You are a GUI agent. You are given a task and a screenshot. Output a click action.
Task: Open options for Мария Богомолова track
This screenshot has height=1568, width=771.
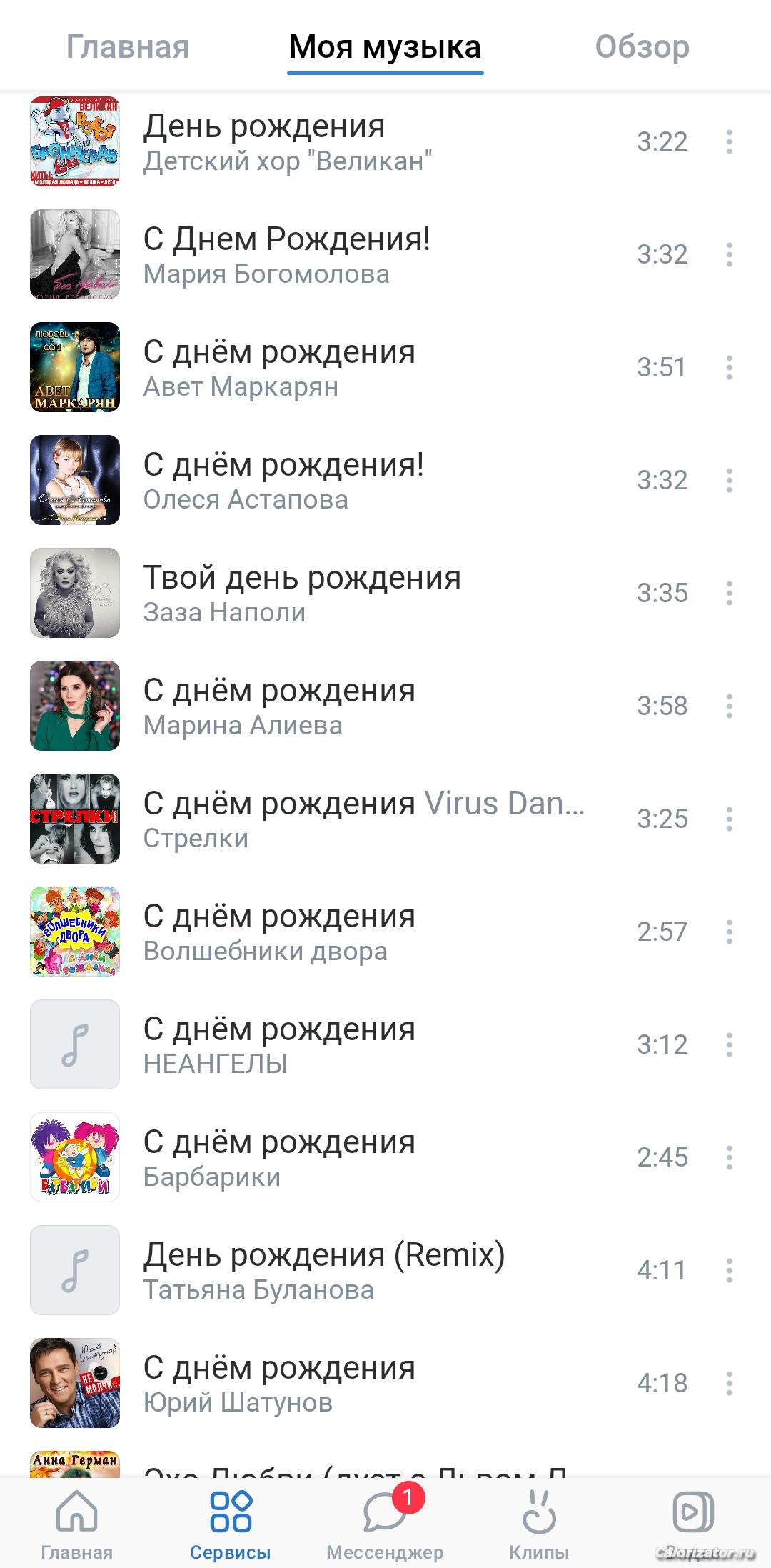click(x=729, y=254)
